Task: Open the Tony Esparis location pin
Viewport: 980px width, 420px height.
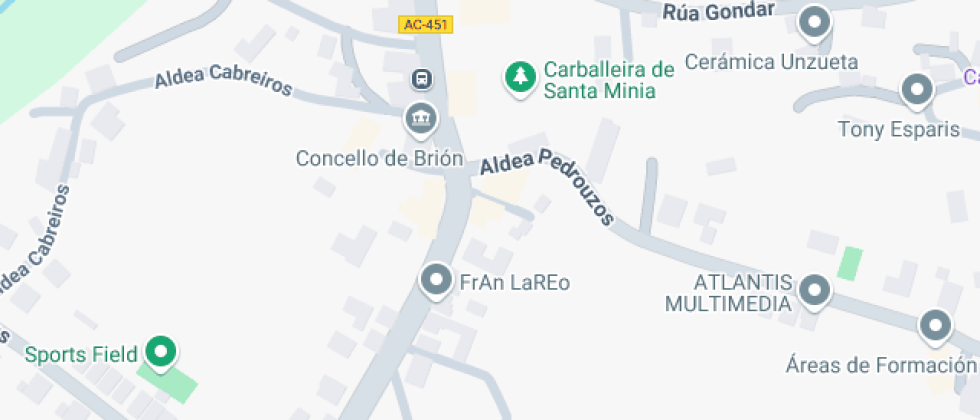Action: [x=916, y=90]
